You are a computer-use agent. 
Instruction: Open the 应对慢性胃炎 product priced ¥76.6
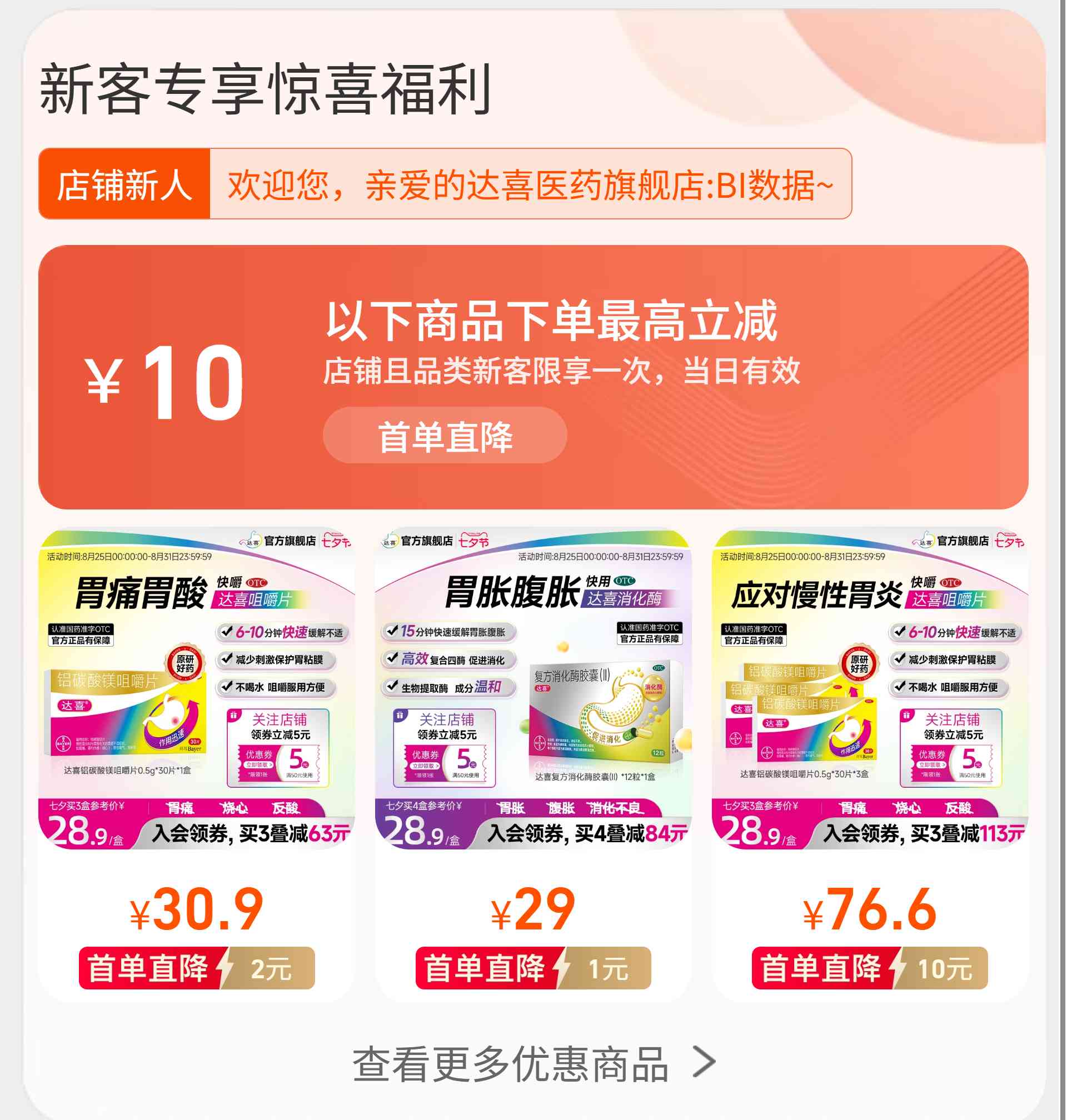tap(870, 689)
